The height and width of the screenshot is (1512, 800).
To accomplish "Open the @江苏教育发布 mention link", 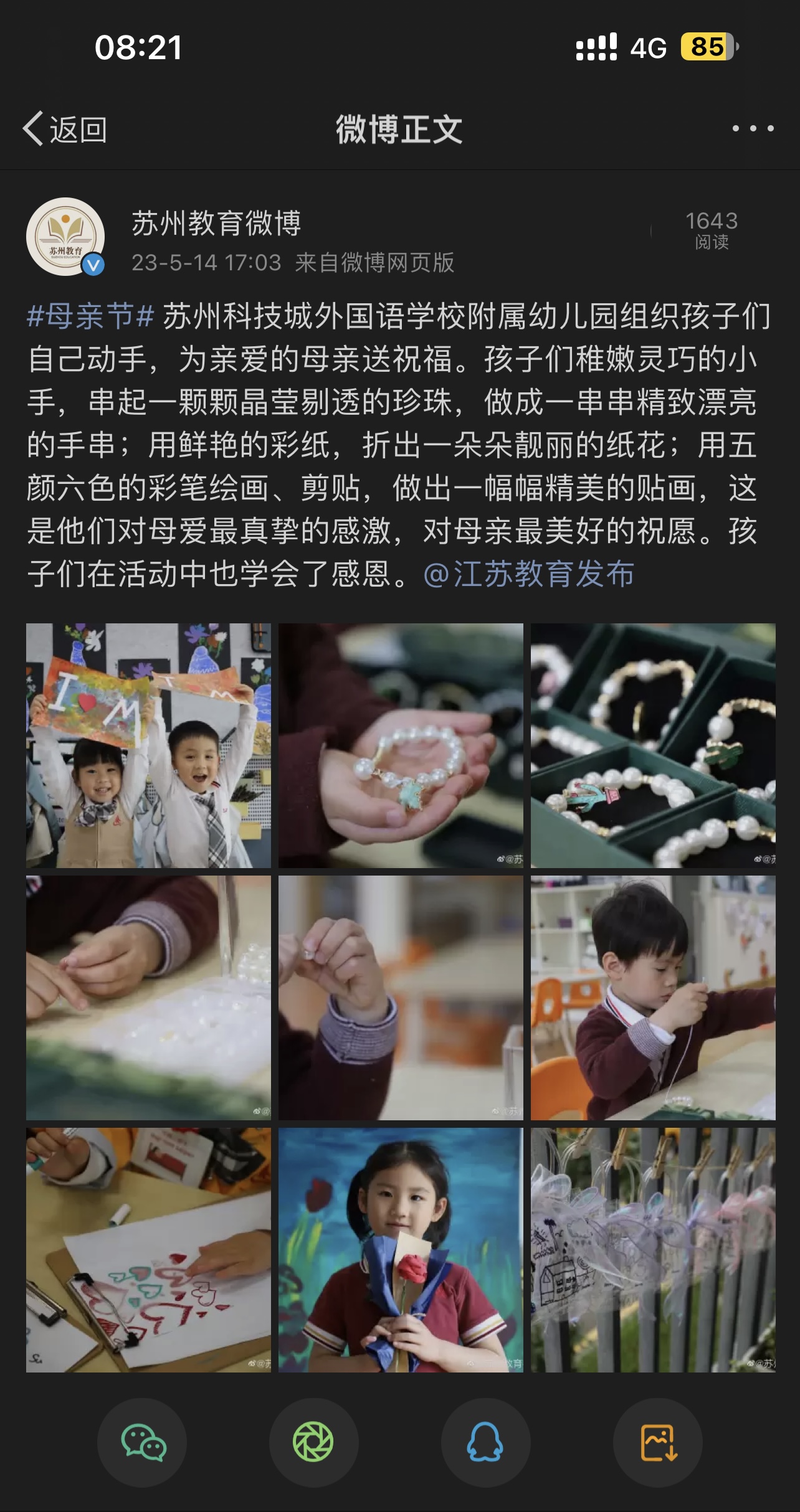I will click(528, 574).
